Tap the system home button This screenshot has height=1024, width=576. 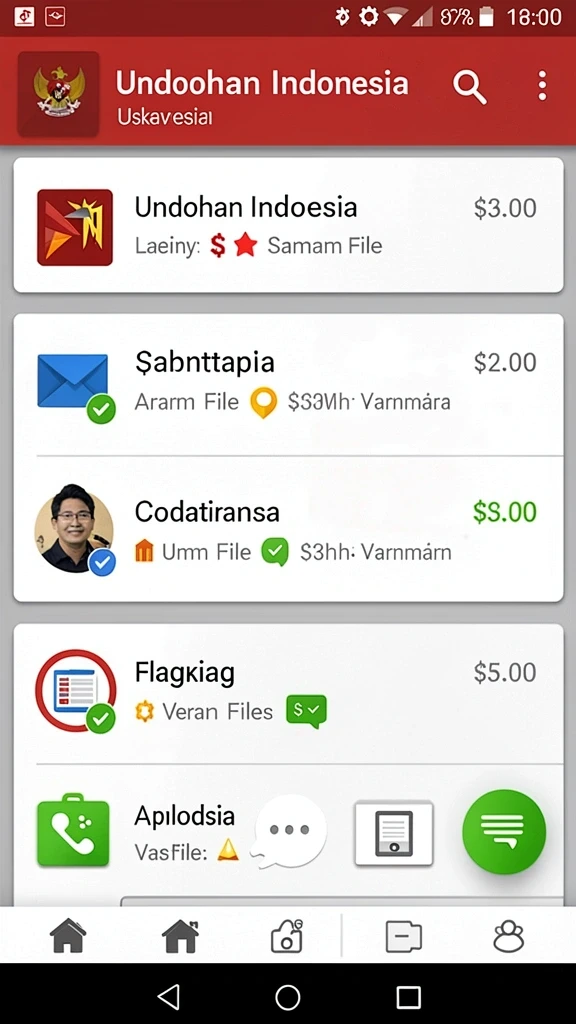[287, 997]
